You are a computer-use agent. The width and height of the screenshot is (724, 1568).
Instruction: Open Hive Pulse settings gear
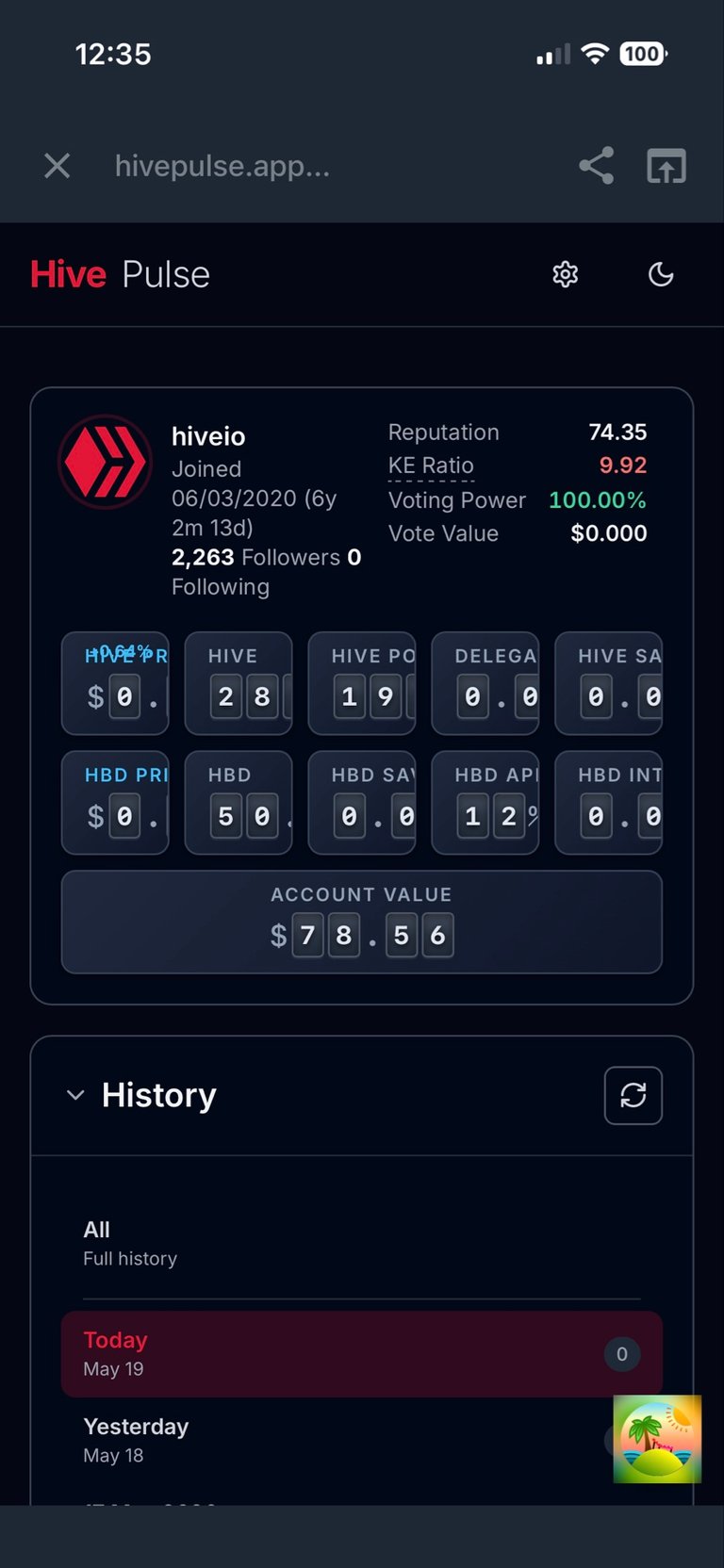click(x=565, y=274)
